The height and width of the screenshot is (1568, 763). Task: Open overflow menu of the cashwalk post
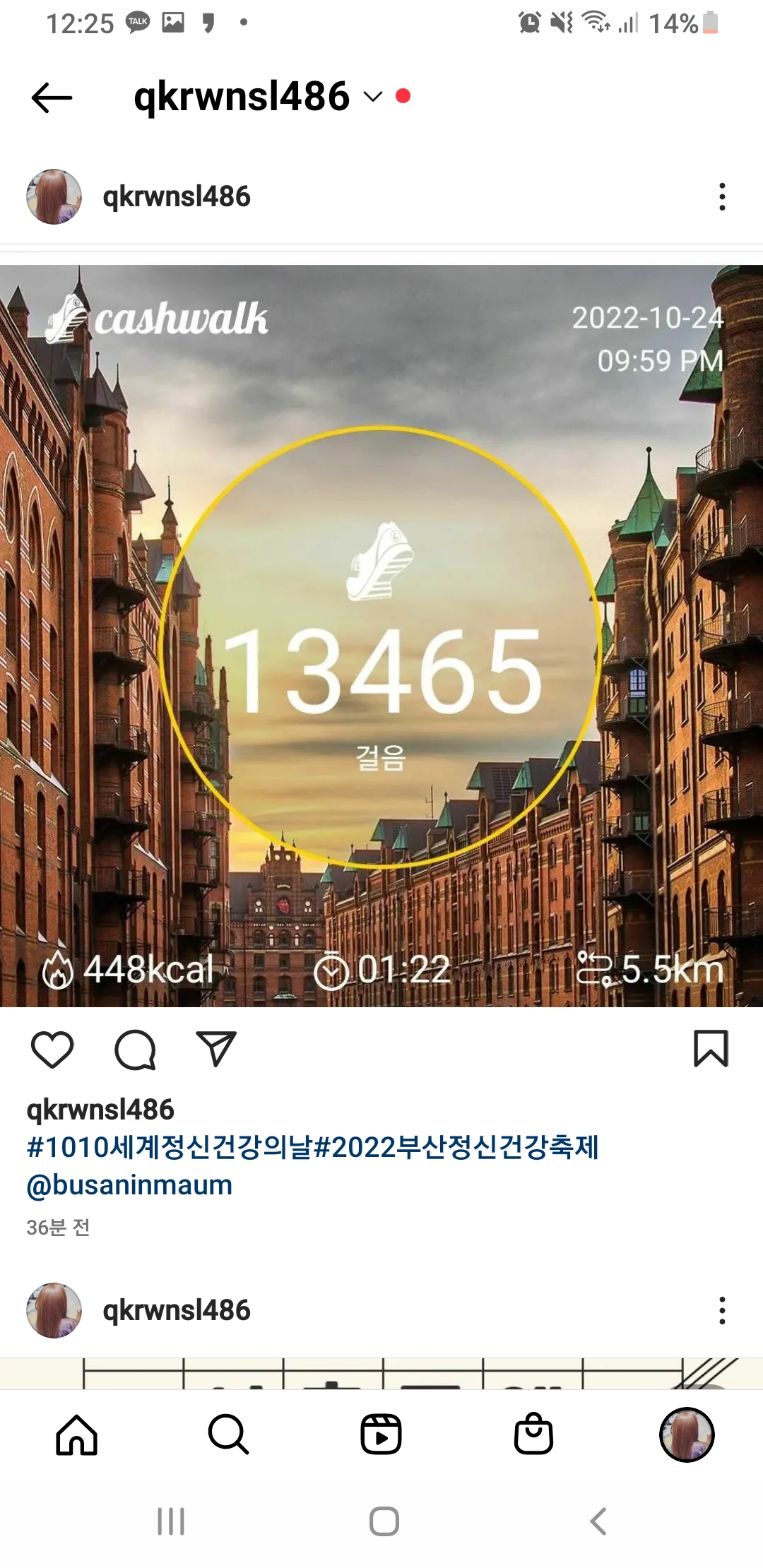721,197
